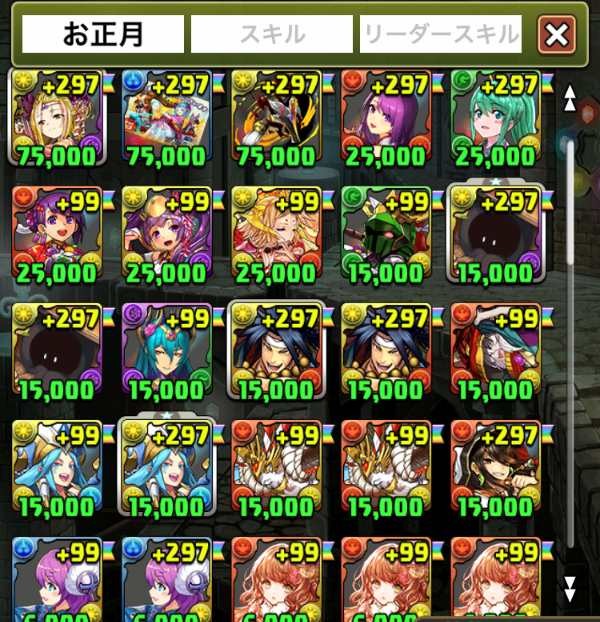
Task: Select the brown-haired girl +297 worth 15,000
Action: click(x=495, y=467)
